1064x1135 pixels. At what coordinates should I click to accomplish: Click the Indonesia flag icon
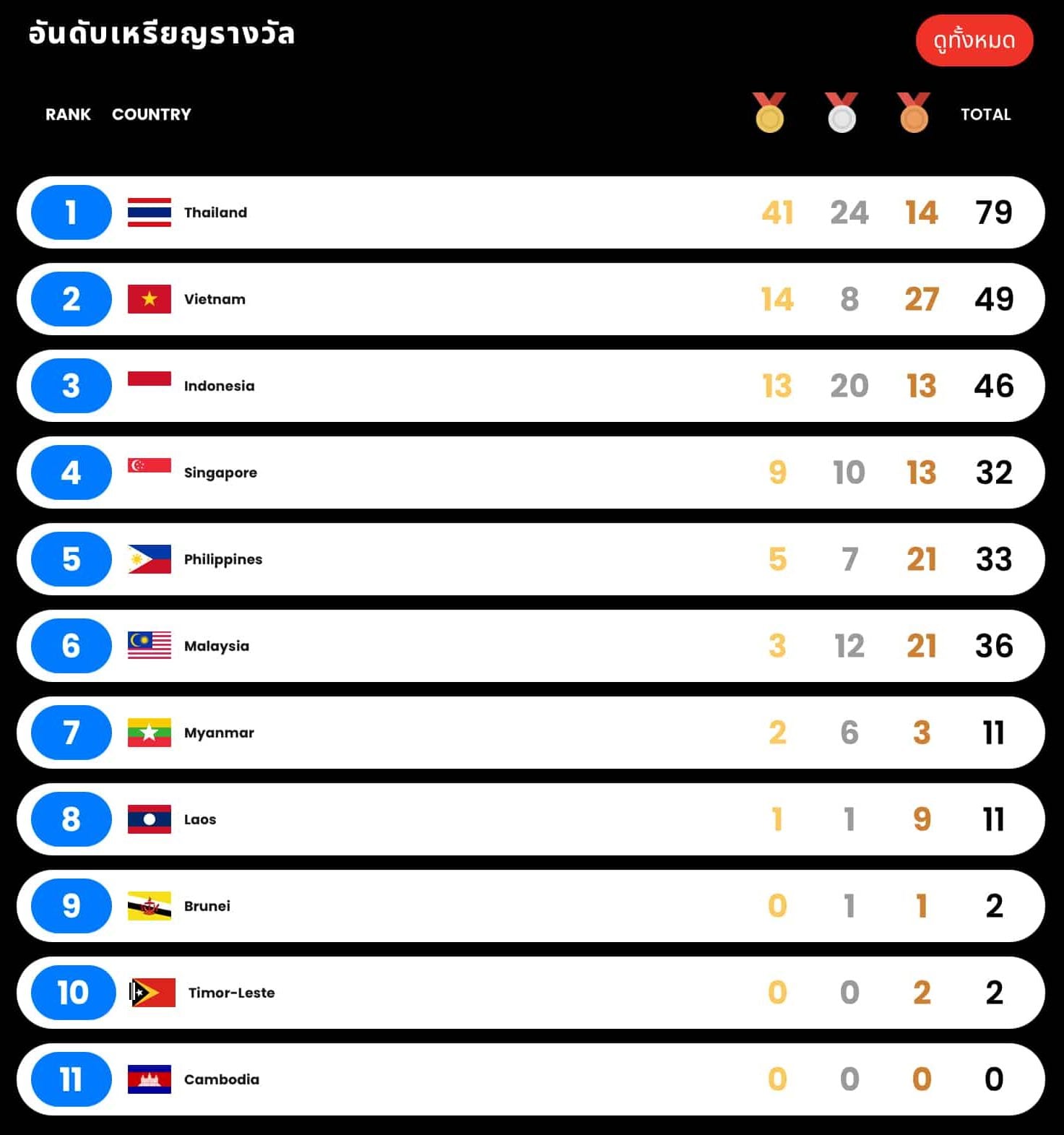tap(148, 386)
